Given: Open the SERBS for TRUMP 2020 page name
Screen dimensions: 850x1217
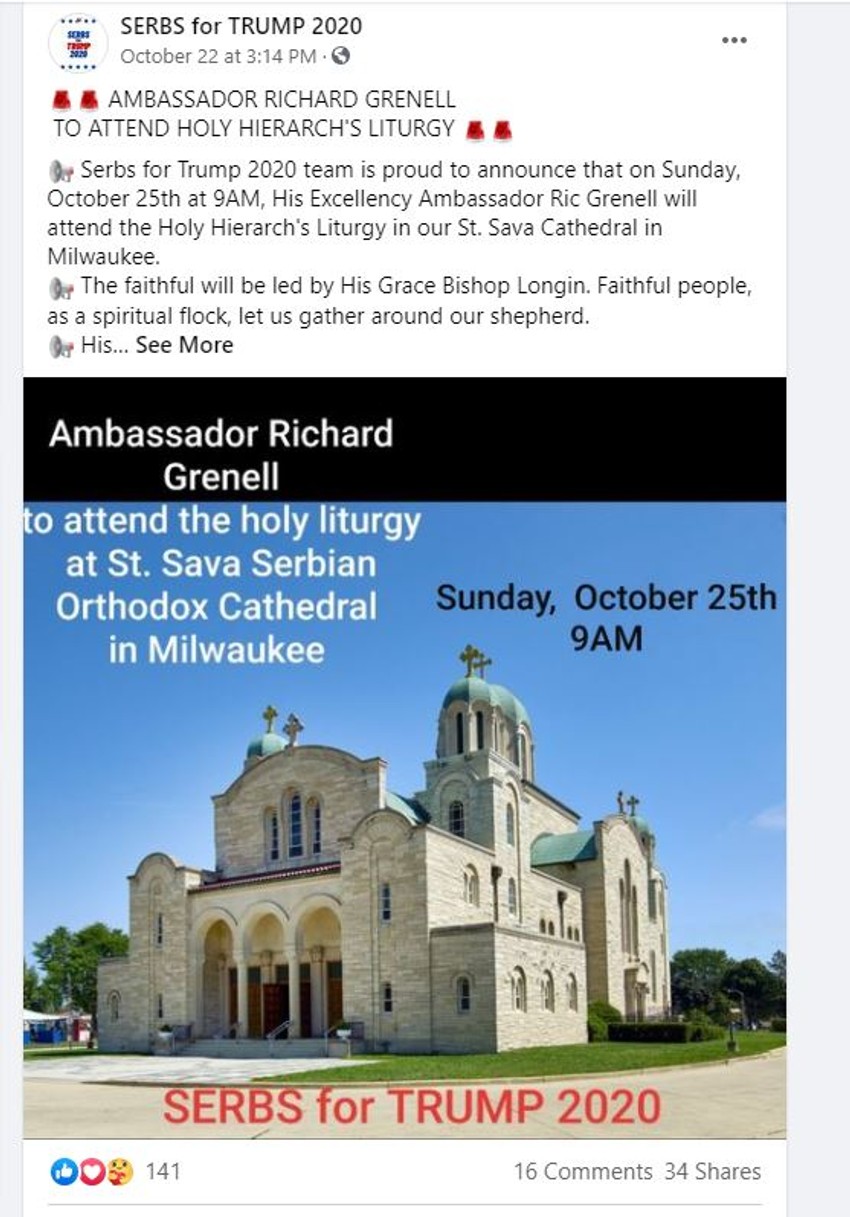Looking at the screenshot, I should [x=241, y=26].
